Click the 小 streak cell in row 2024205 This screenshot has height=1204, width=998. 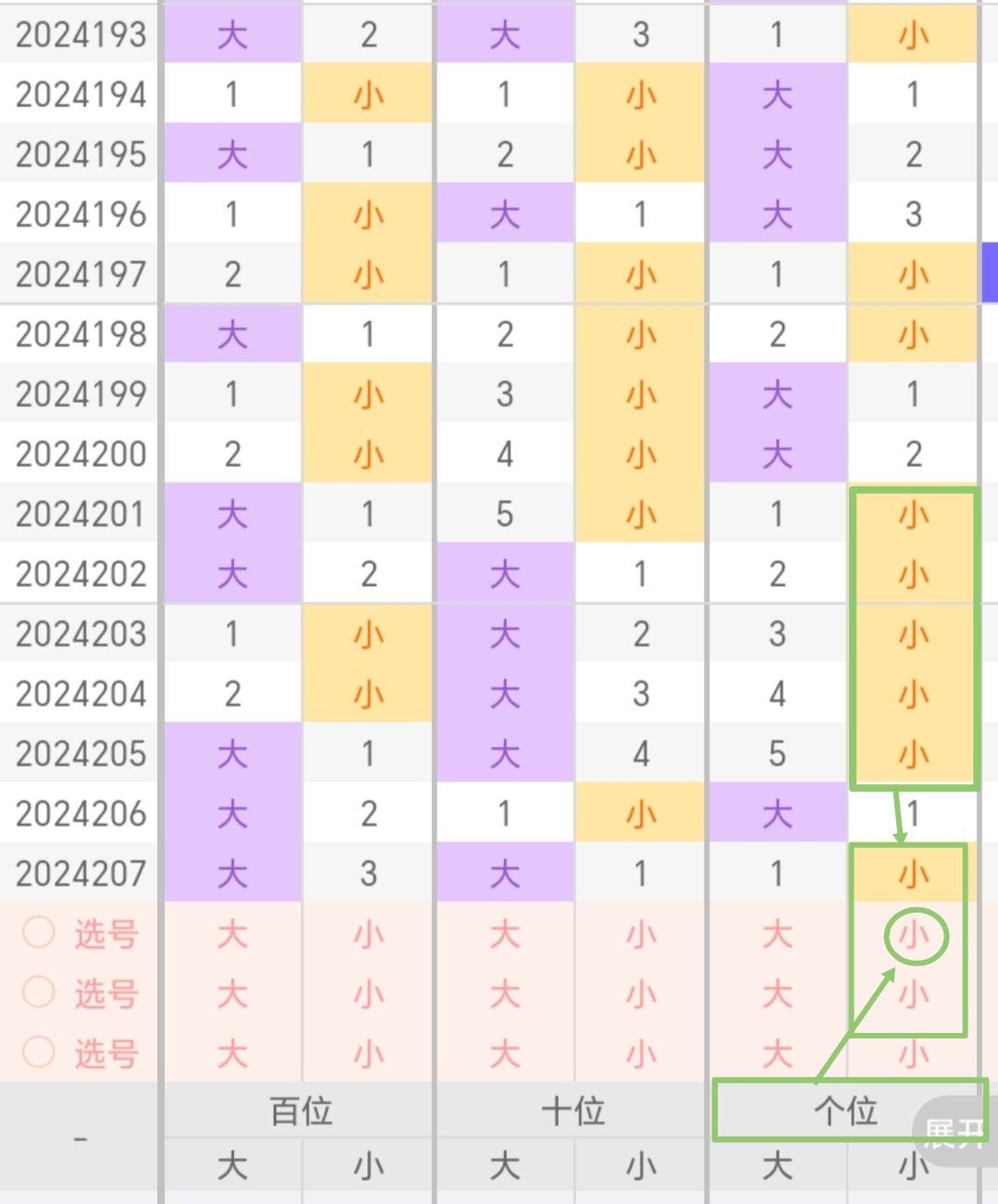(913, 754)
